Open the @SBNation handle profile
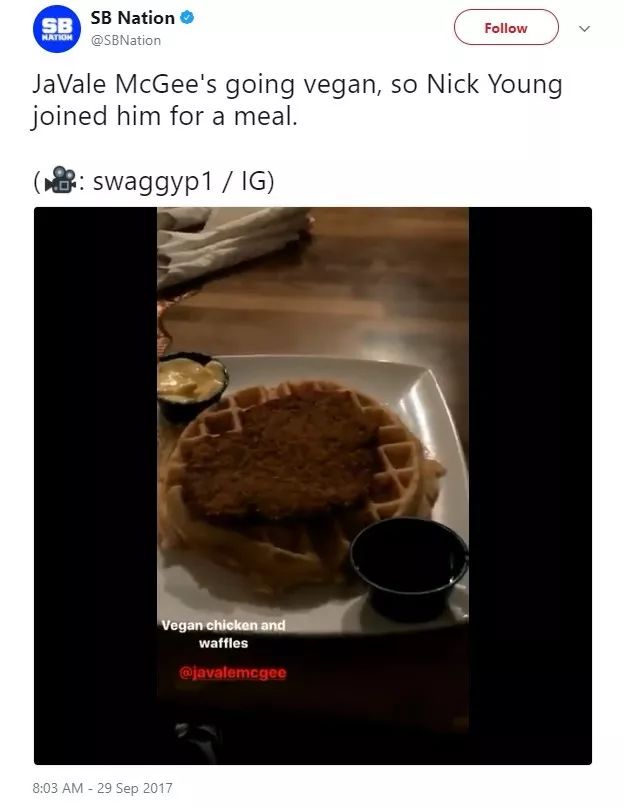 point(126,40)
